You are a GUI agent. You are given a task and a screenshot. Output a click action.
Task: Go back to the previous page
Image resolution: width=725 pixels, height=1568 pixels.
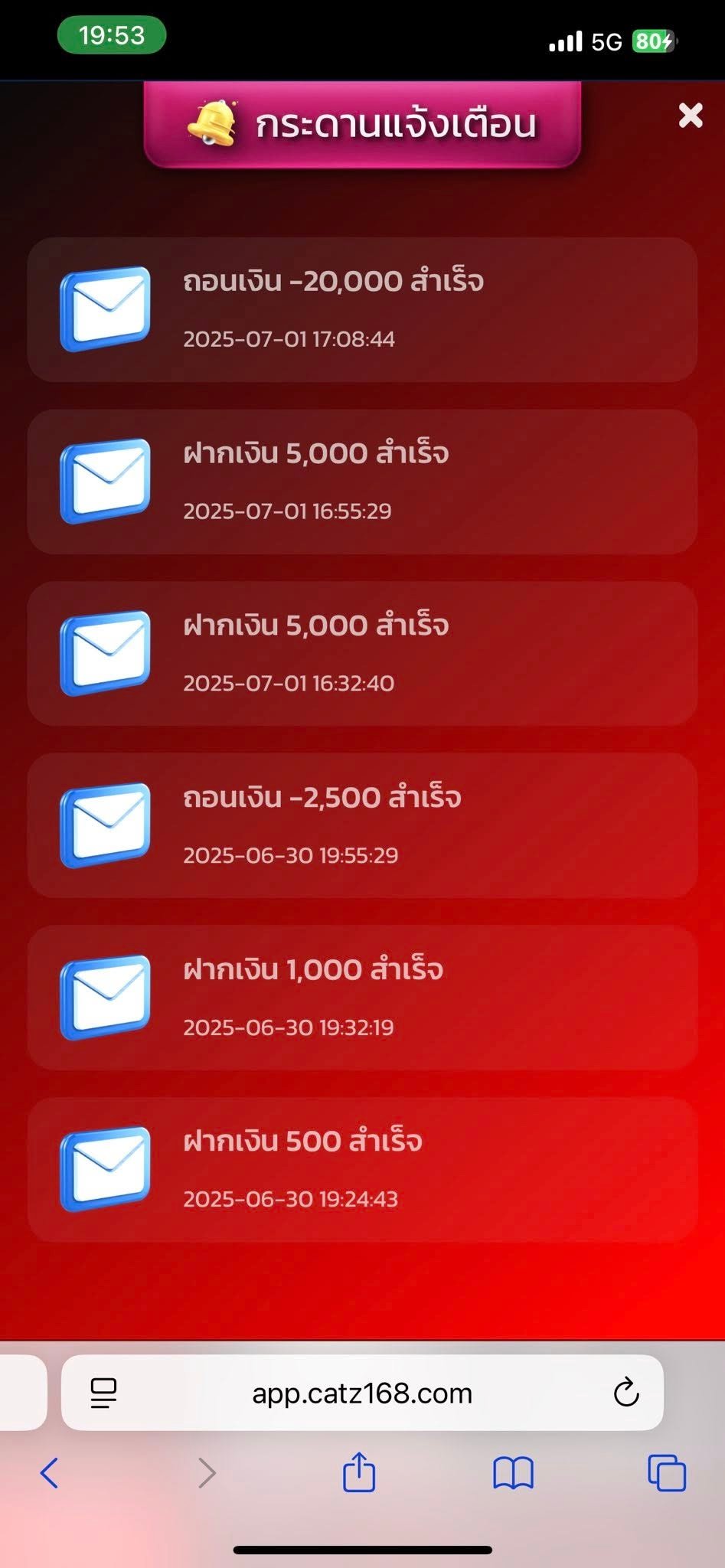click(x=49, y=1472)
